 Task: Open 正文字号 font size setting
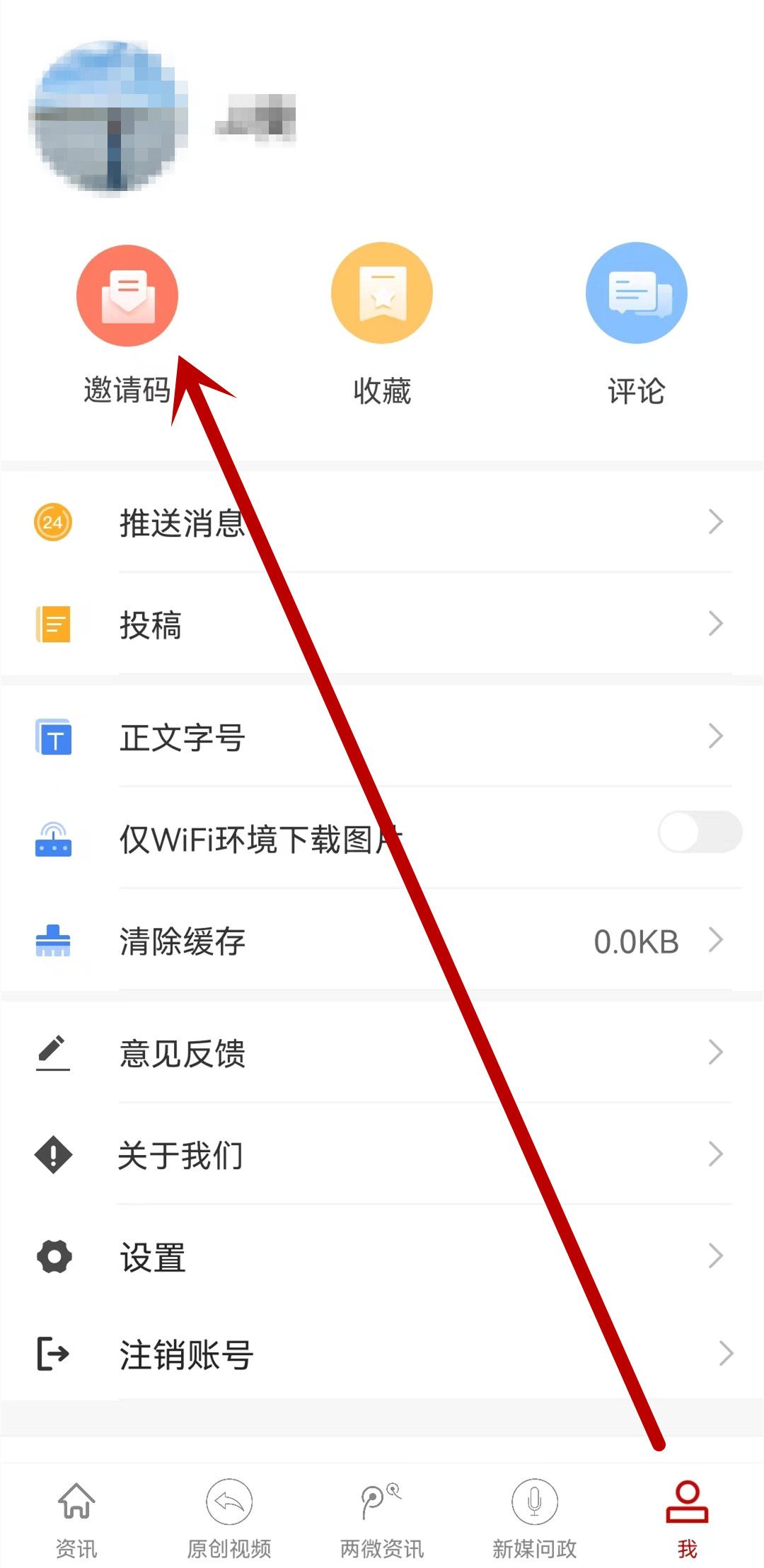click(382, 738)
